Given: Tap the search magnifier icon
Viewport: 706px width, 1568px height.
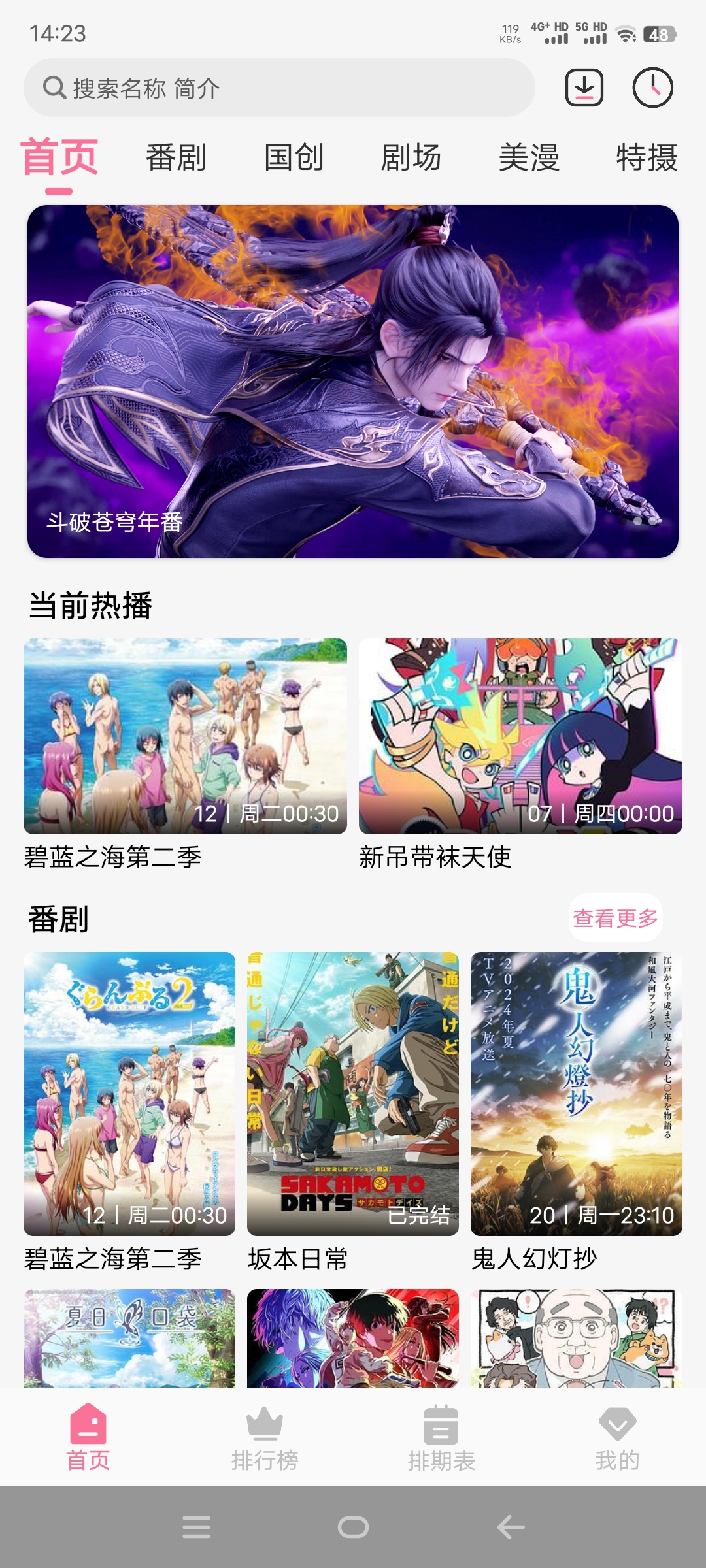Looking at the screenshot, I should pyautogui.click(x=54, y=90).
